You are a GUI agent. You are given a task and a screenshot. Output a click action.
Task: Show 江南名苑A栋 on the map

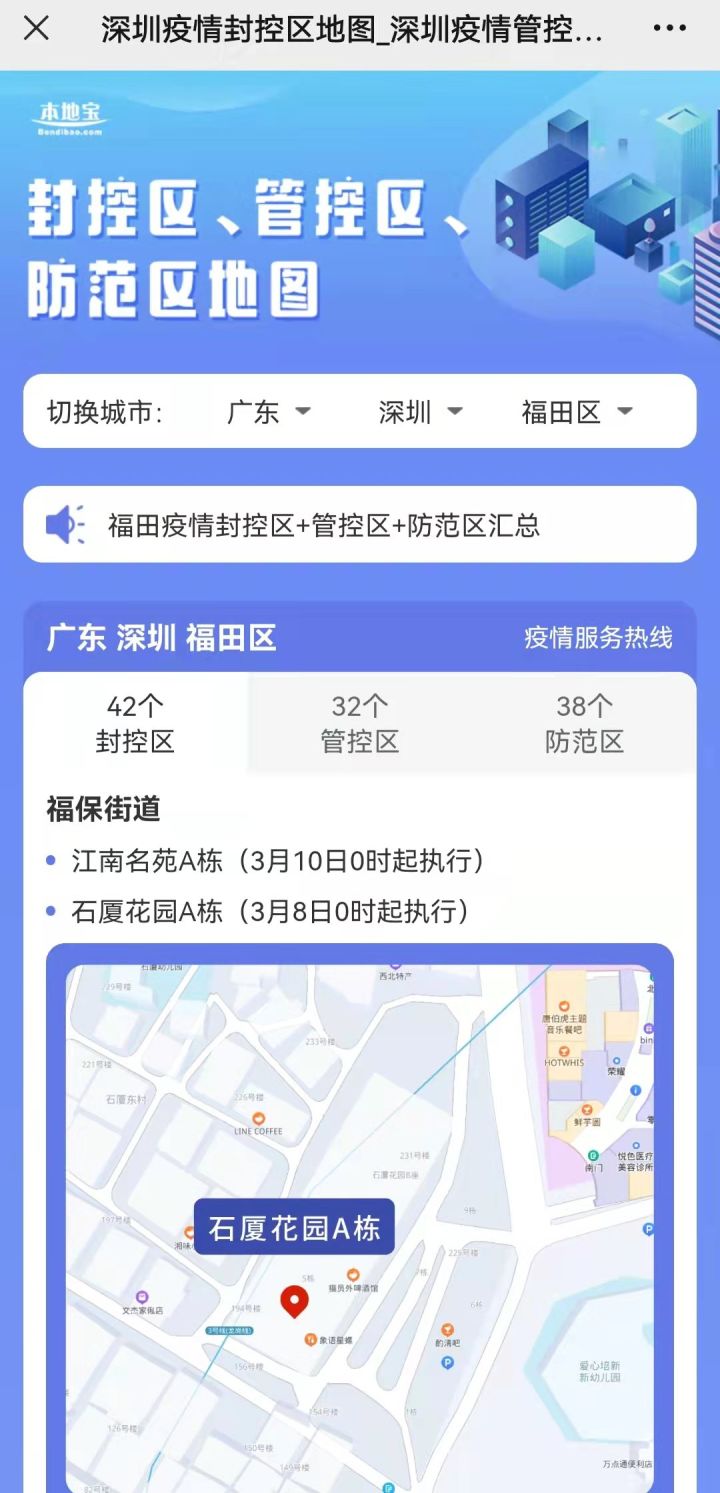tap(278, 861)
